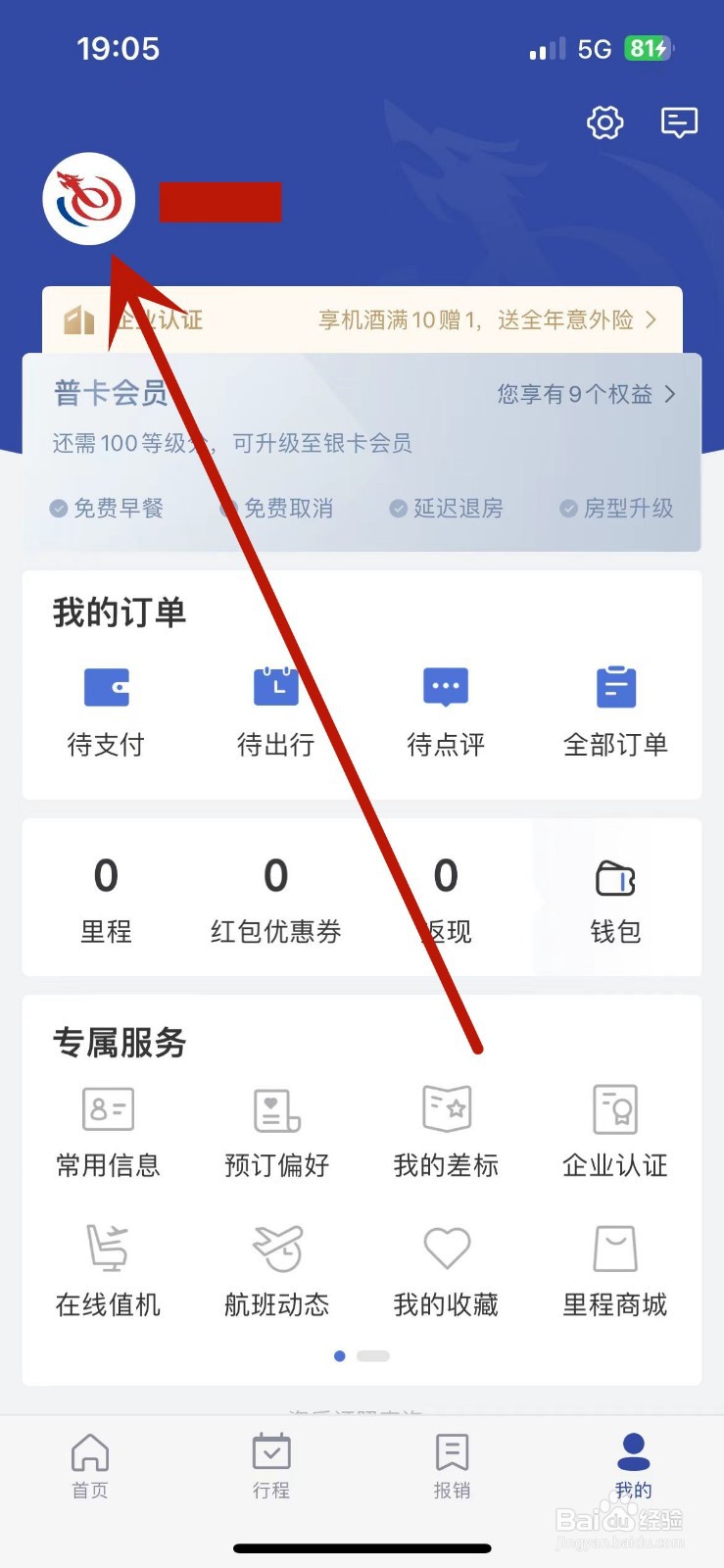Expand 您享有9个权益 member benefits chevron
Viewport: 724px width, 1568px height.
click(671, 394)
